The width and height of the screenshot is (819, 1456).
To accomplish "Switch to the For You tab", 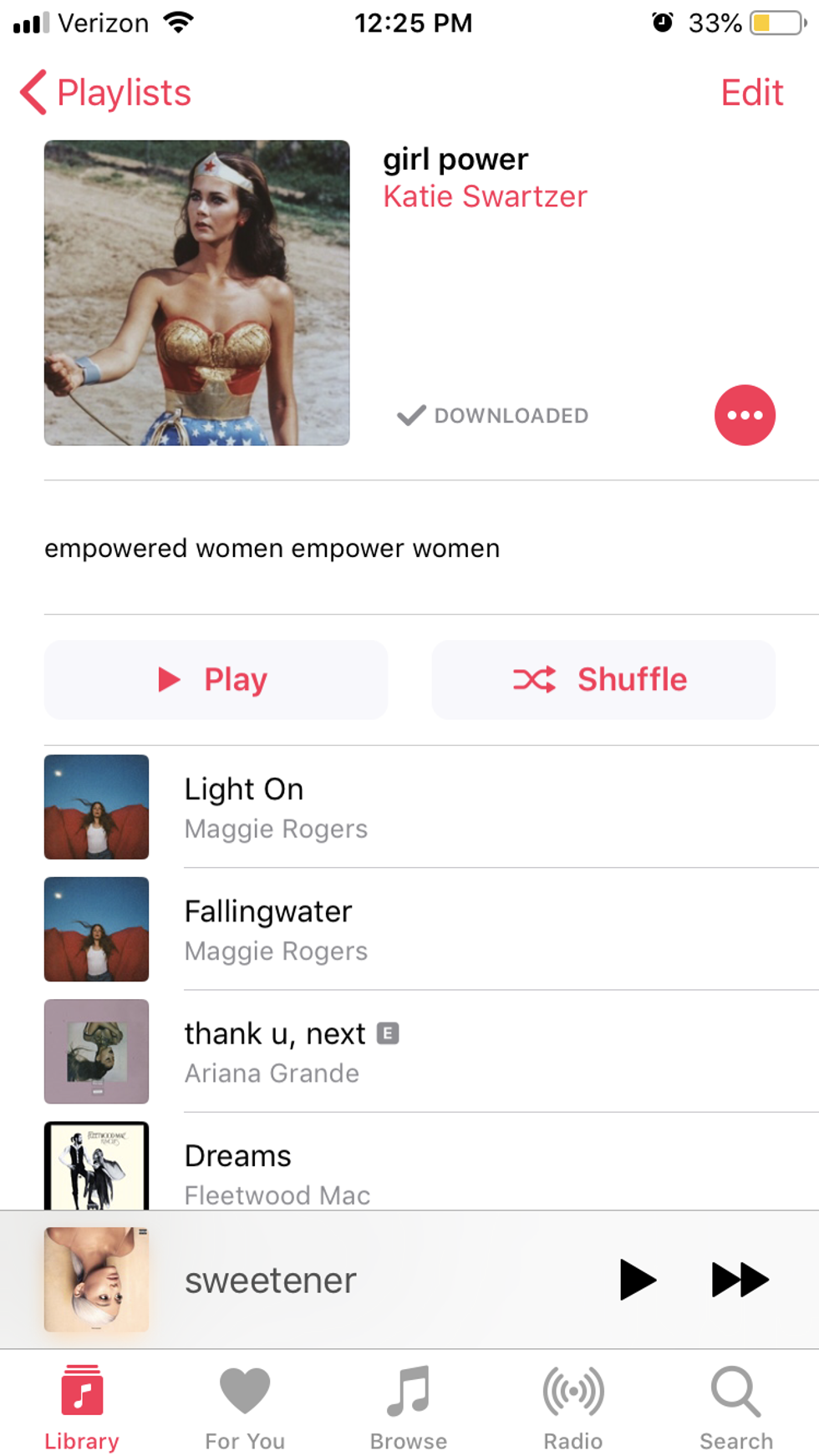I will point(245,1408).
